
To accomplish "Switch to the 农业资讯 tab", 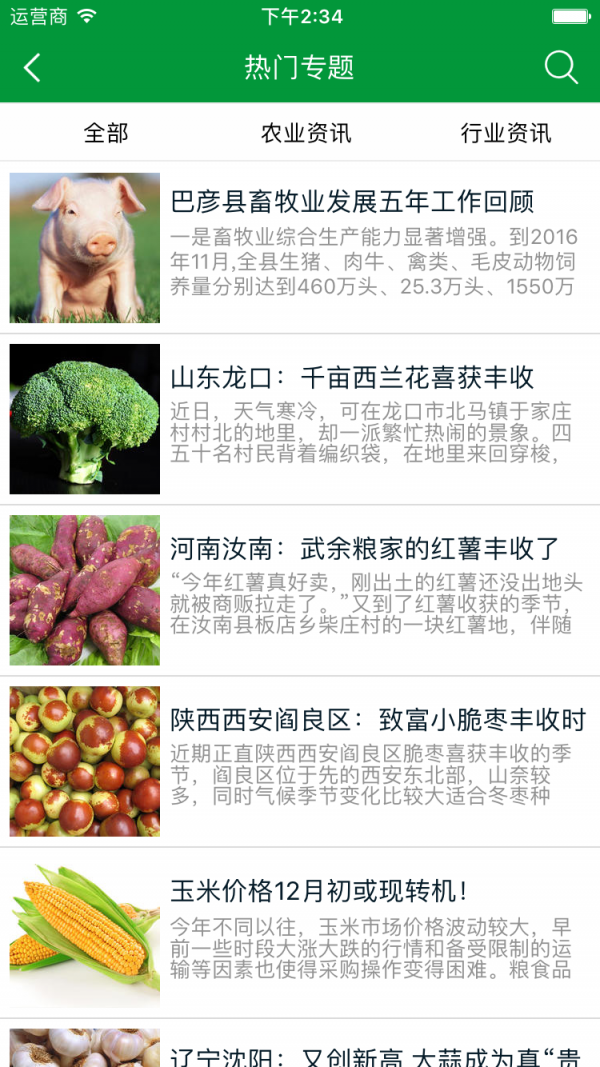I will pos(305,133).
